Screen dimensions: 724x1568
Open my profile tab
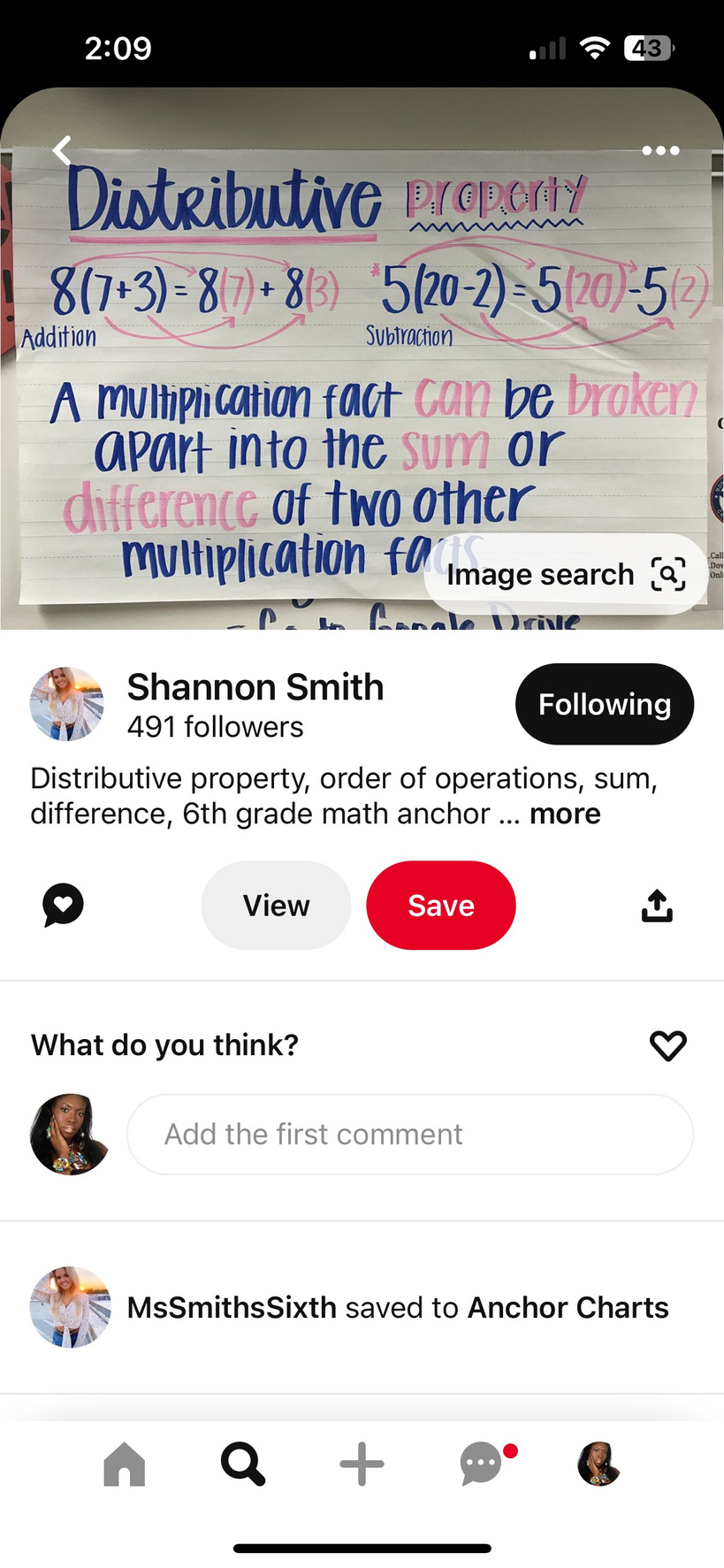598,1464
